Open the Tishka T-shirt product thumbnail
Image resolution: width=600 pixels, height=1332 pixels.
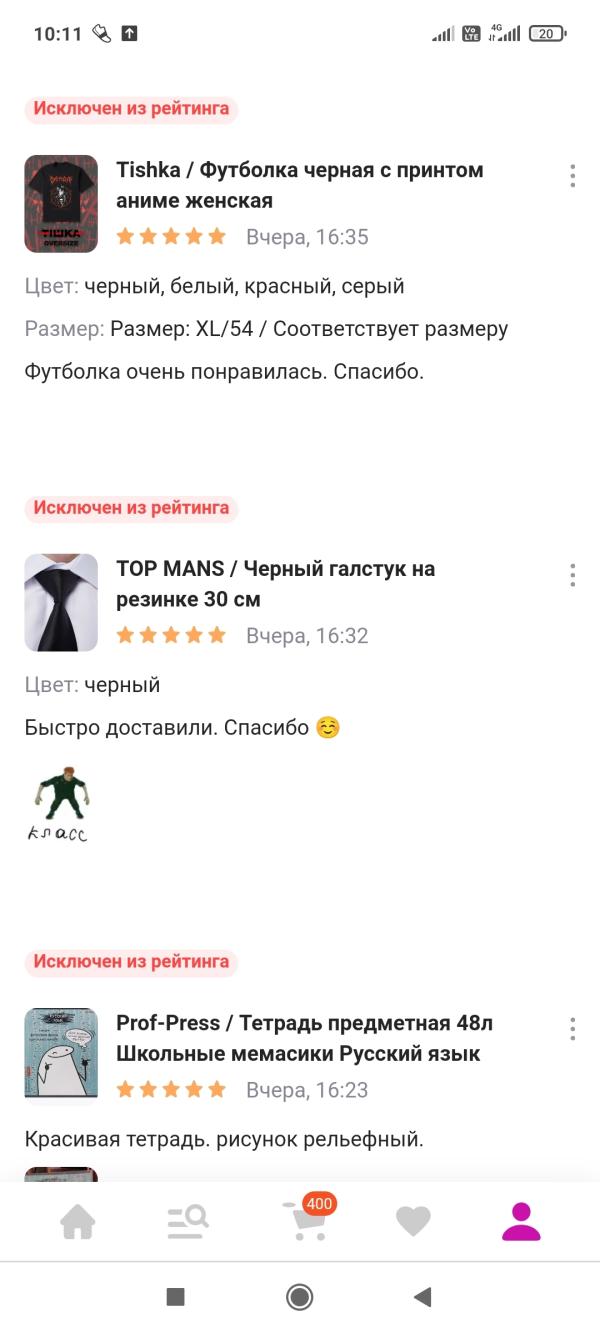point(61,204)
